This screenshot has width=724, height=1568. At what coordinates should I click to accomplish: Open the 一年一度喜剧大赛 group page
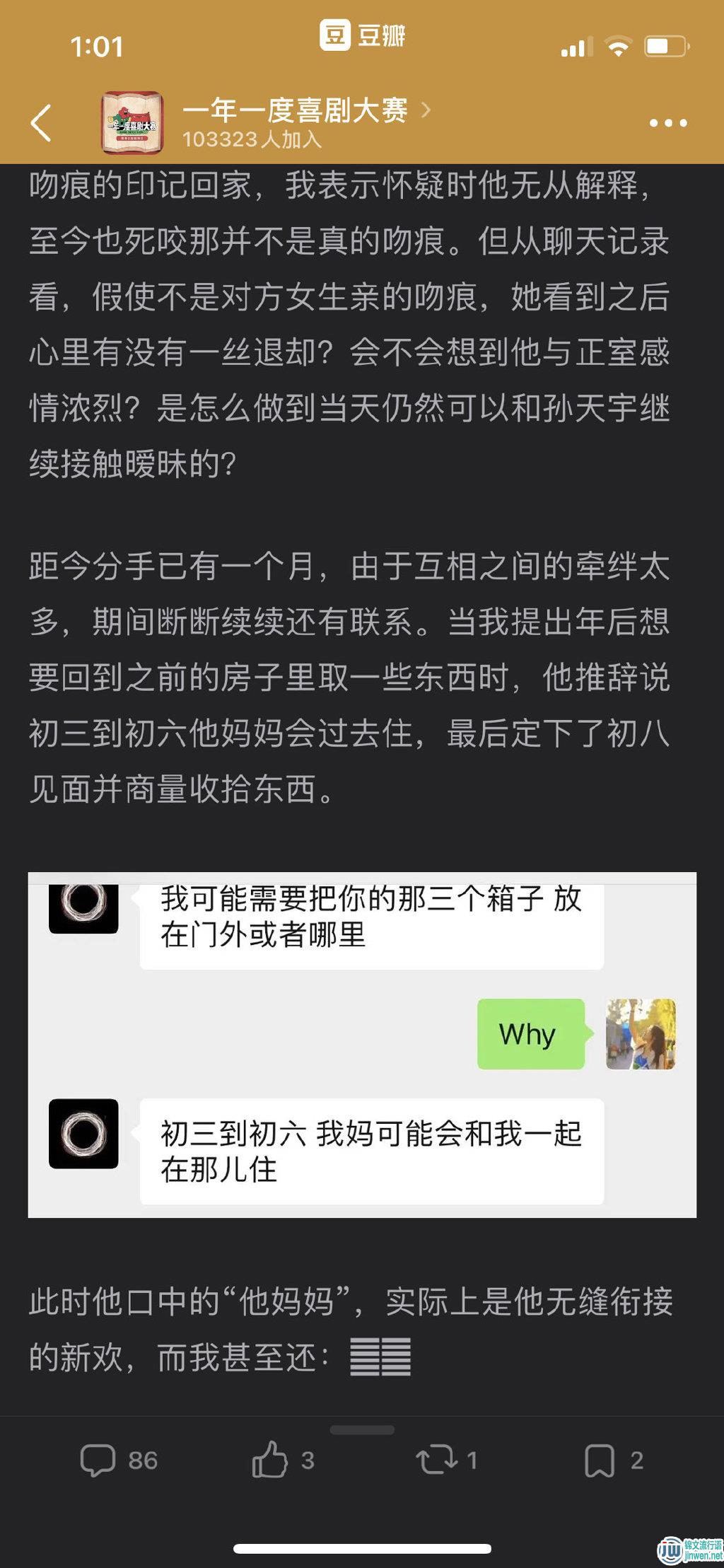pos(296,111)
